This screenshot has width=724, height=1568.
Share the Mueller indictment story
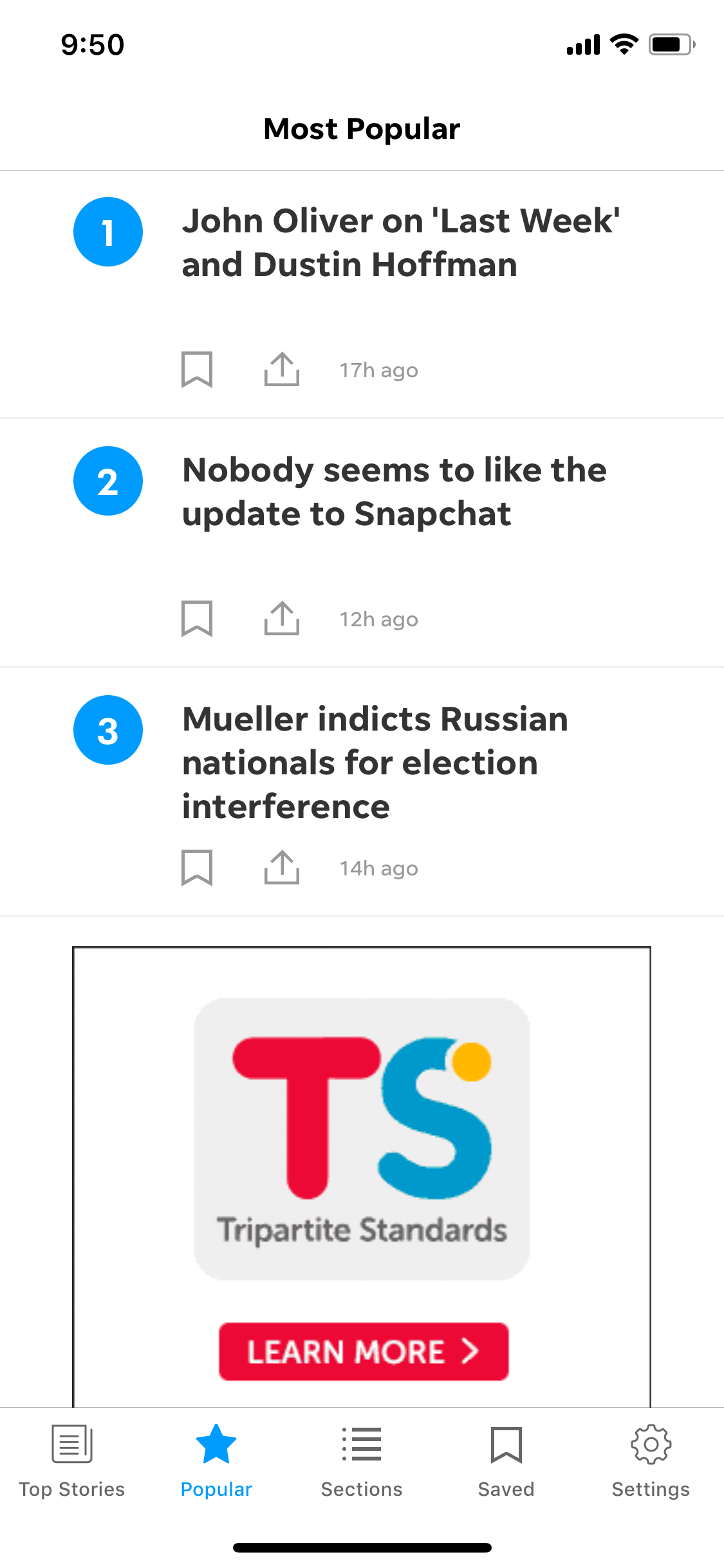coord(282,868)
